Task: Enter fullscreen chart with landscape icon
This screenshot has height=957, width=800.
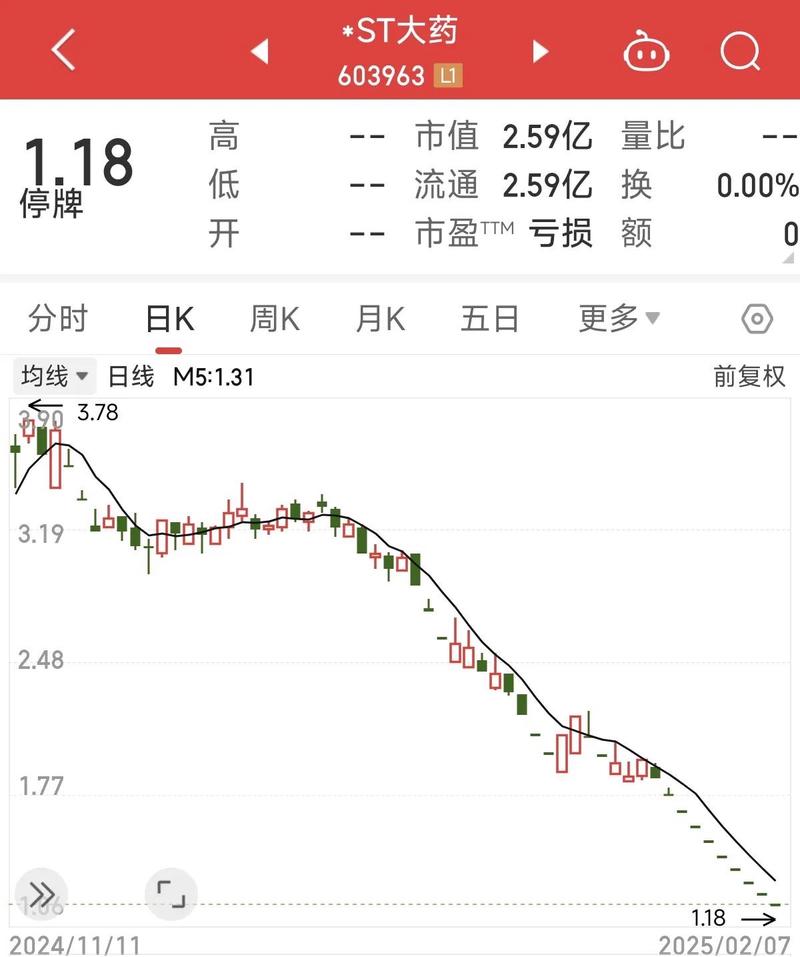Action: click(170, 893)
